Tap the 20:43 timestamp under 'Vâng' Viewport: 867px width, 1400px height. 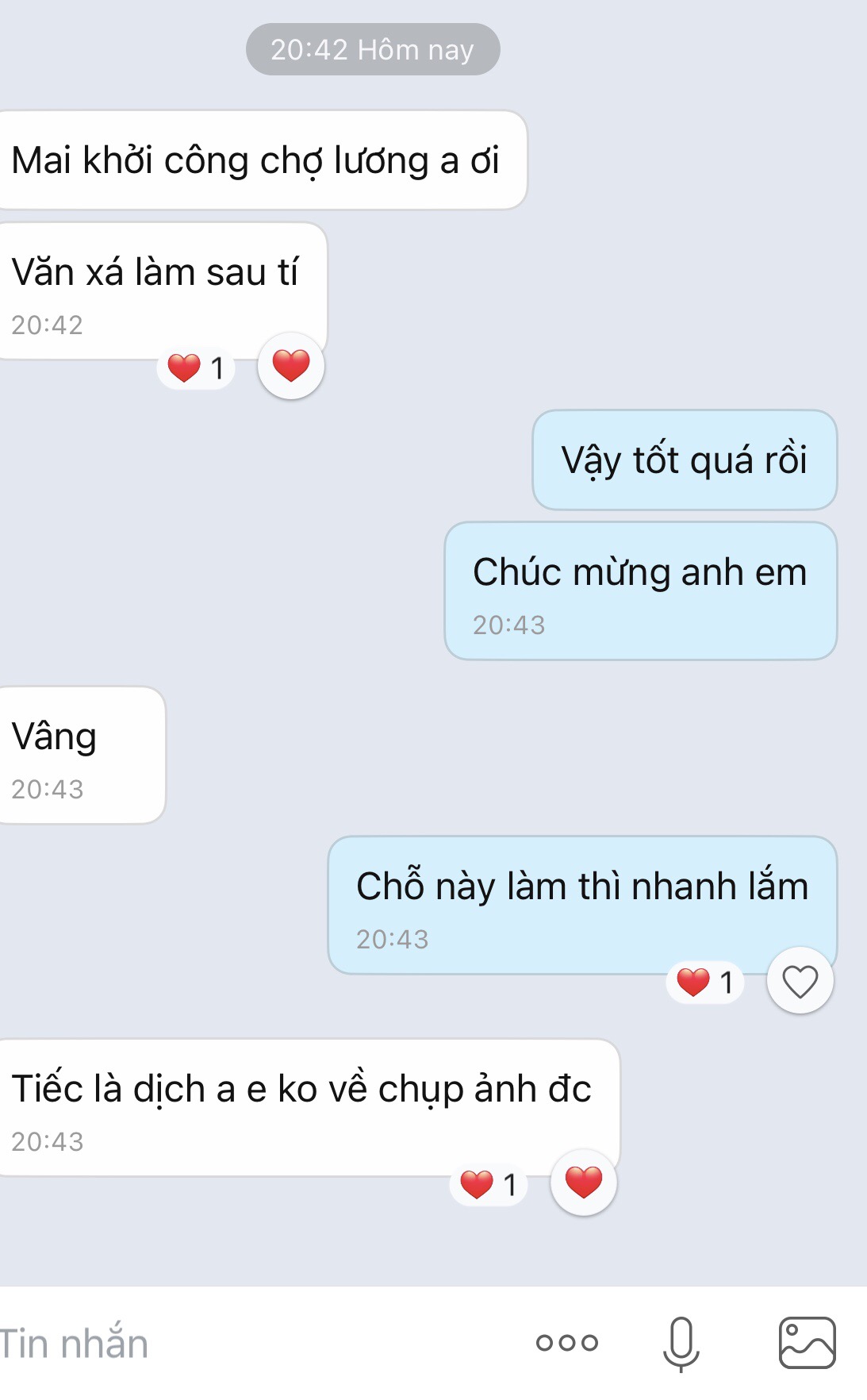(x=49, y=788)
